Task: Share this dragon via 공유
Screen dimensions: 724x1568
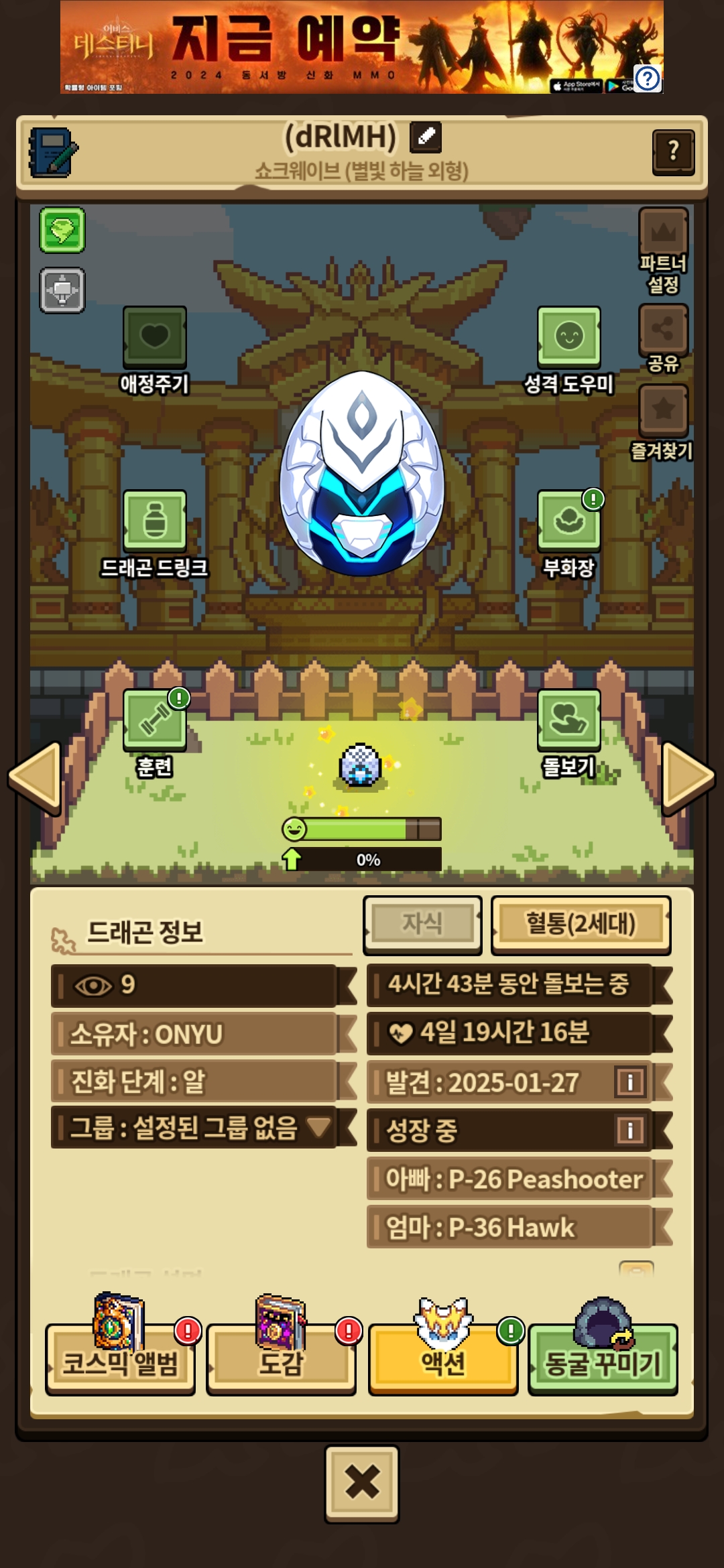Action: click(663, 330)
